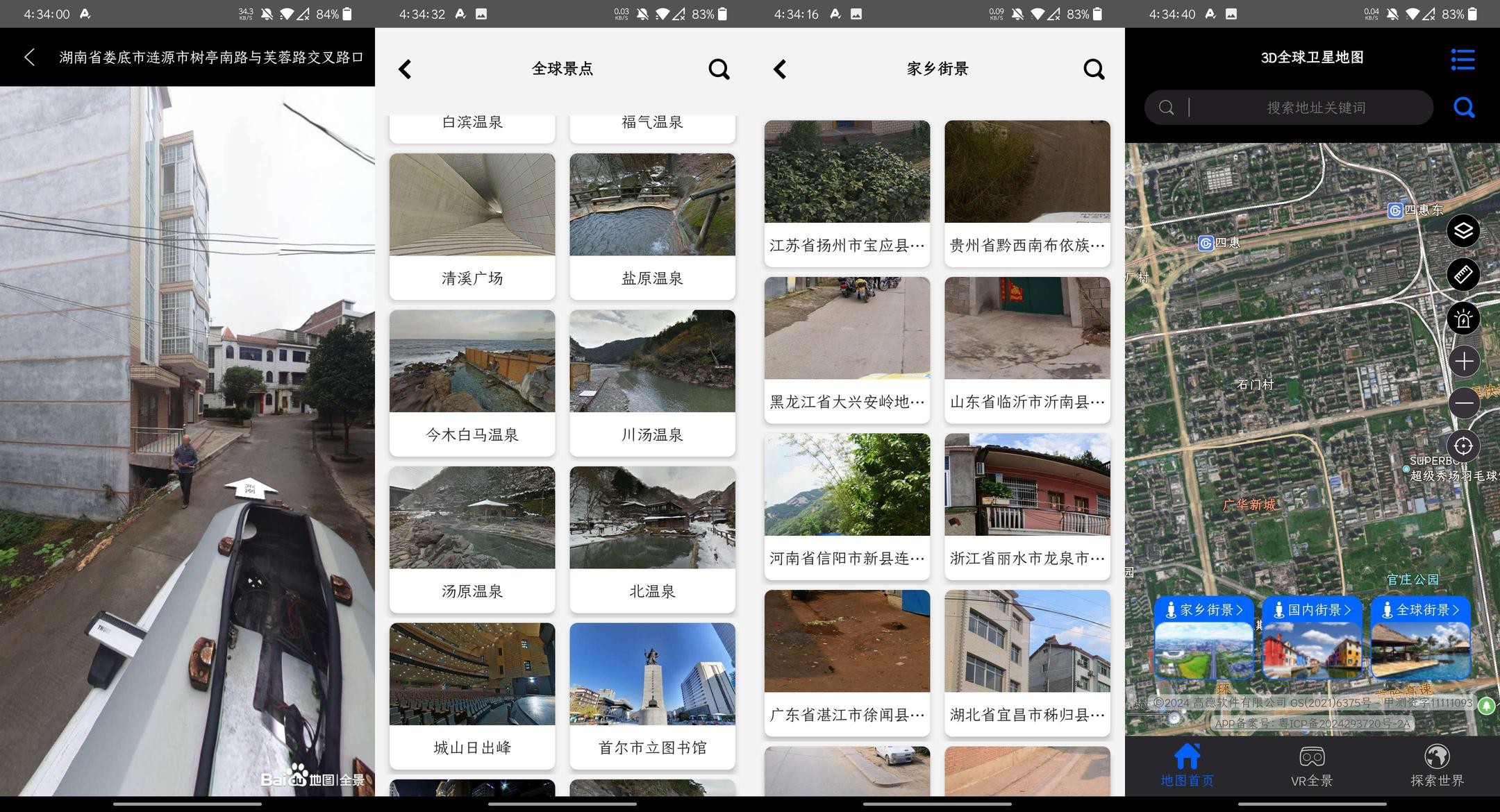Open search on the 家乡街景 page
The image size is (1500, 812).
pos(1094,69)
